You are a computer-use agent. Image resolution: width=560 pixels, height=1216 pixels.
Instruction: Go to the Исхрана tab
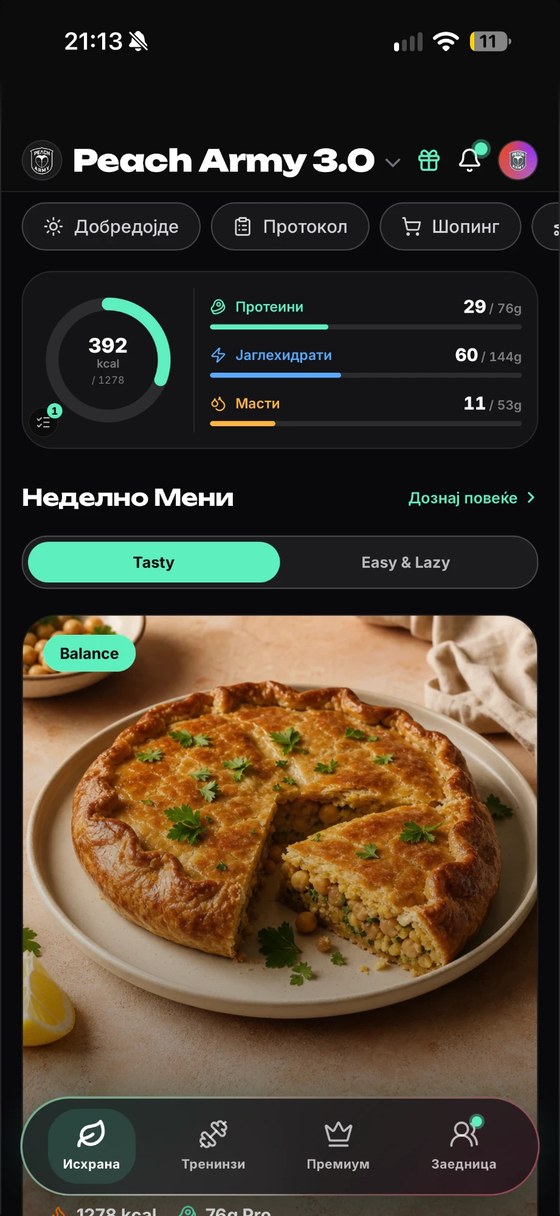pos(91,1146)
